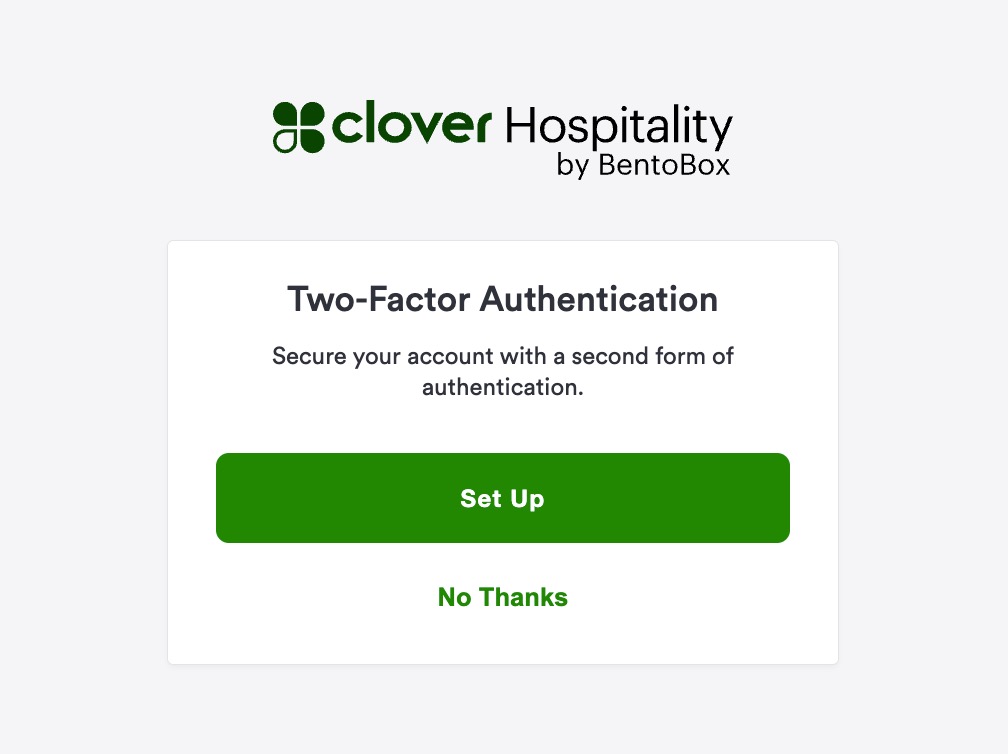
Task: Decline with No Thanks
Action: 502,597
